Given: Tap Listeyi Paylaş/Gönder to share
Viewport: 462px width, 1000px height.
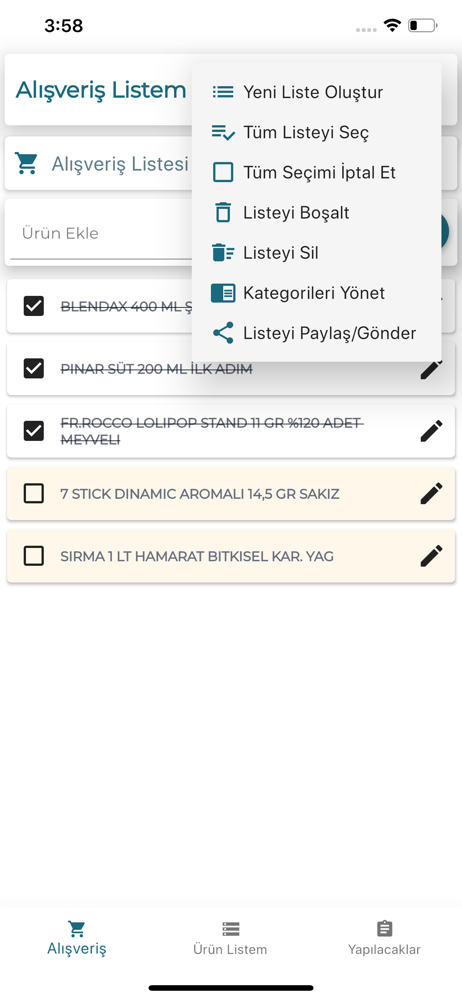Looking at the screenshot, I should pyautogui.click(x=317, y=333).
